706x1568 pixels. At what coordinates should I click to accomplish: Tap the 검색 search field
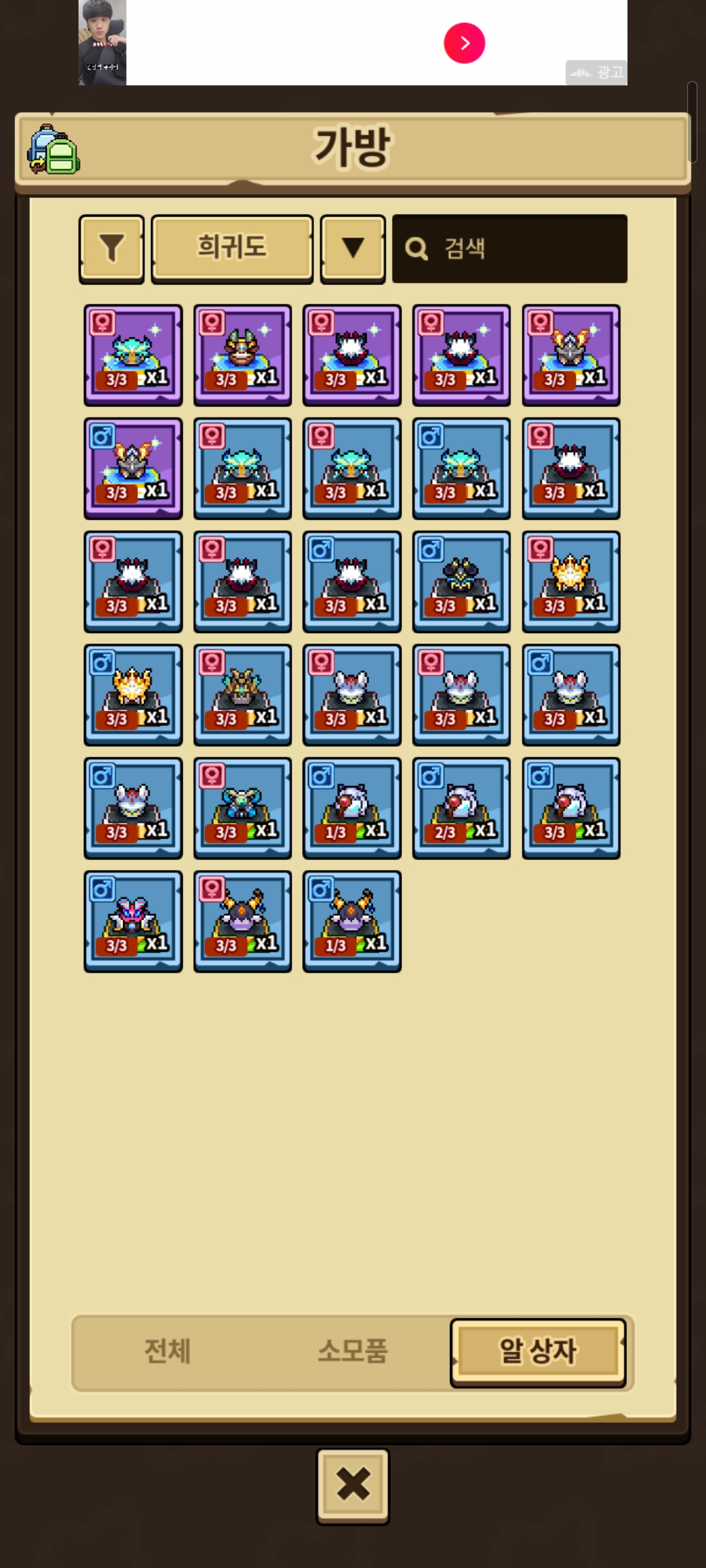(x=509, y=248)
